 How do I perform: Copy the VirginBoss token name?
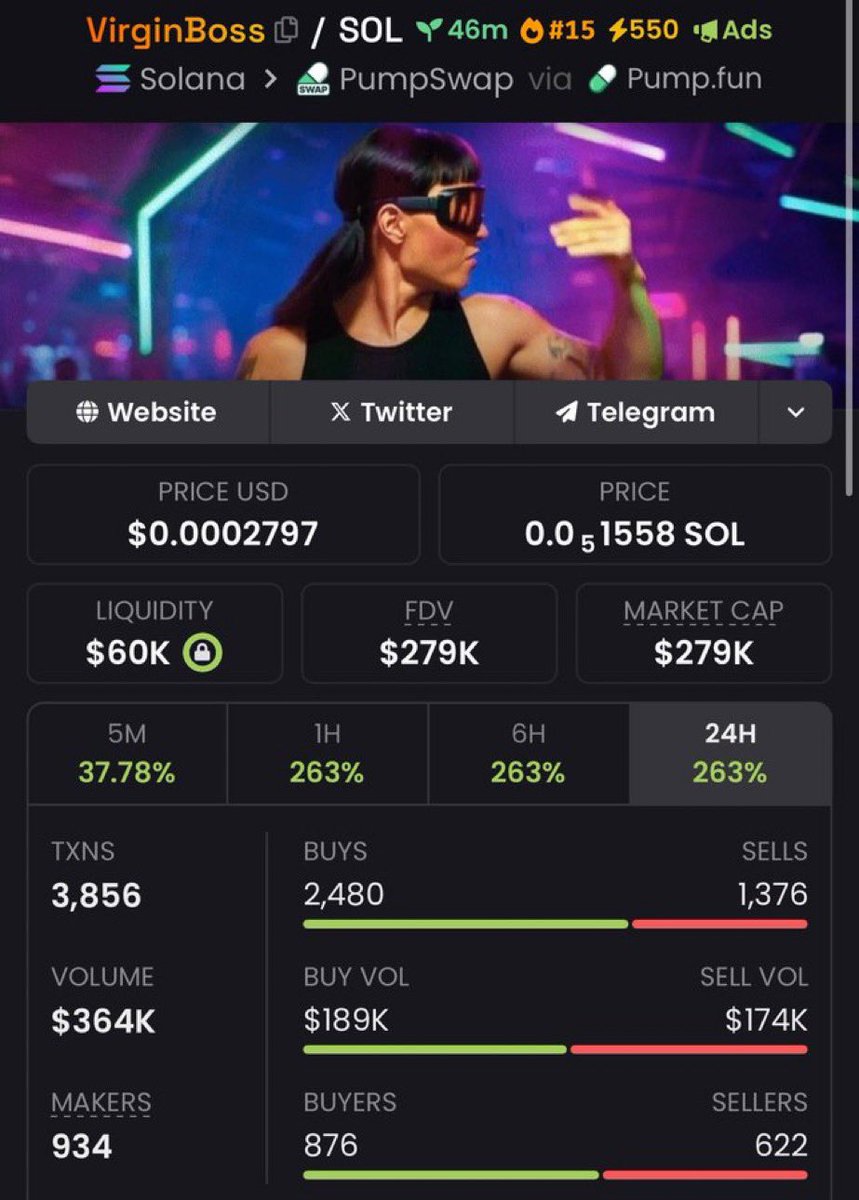pos(286,31)
